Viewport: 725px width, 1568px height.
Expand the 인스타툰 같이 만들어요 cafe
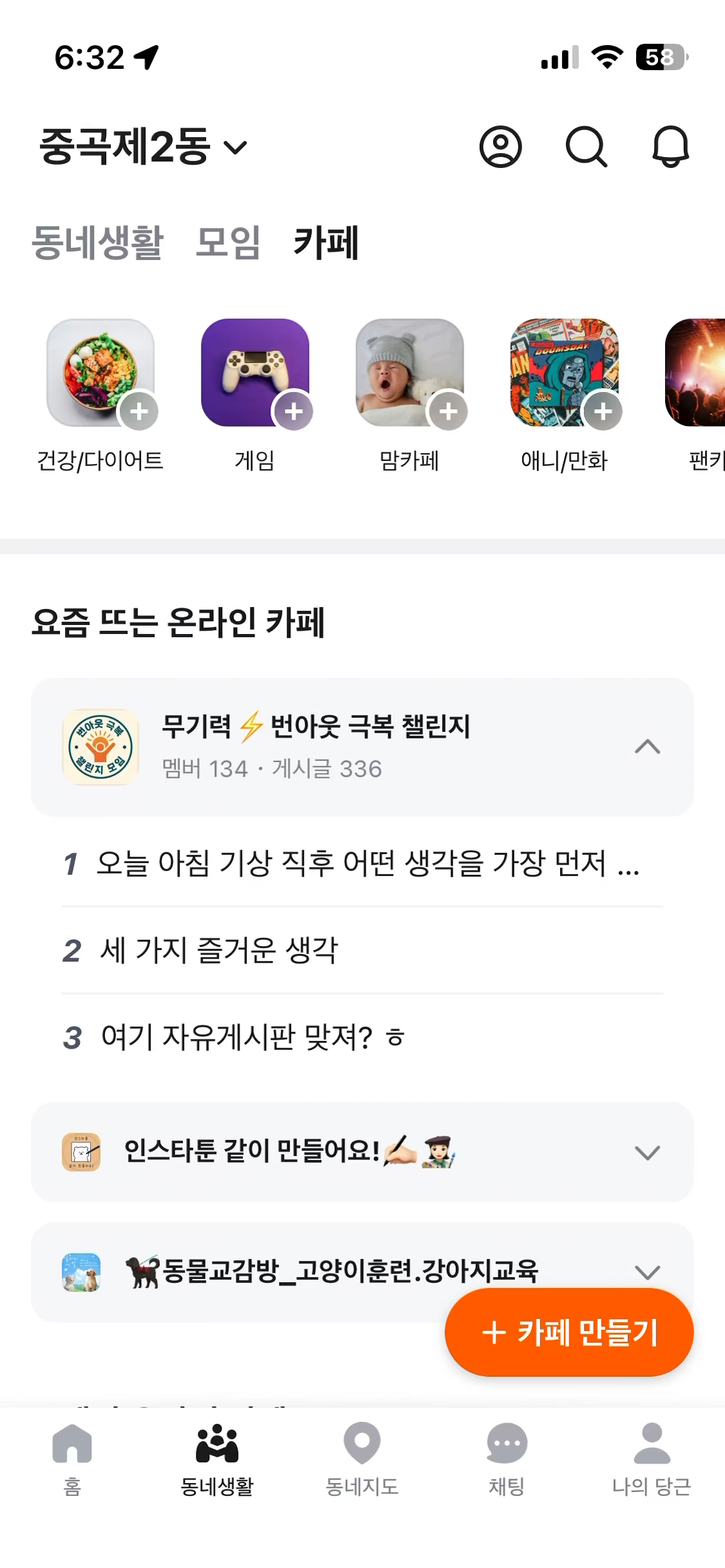tap(647, 1152)
